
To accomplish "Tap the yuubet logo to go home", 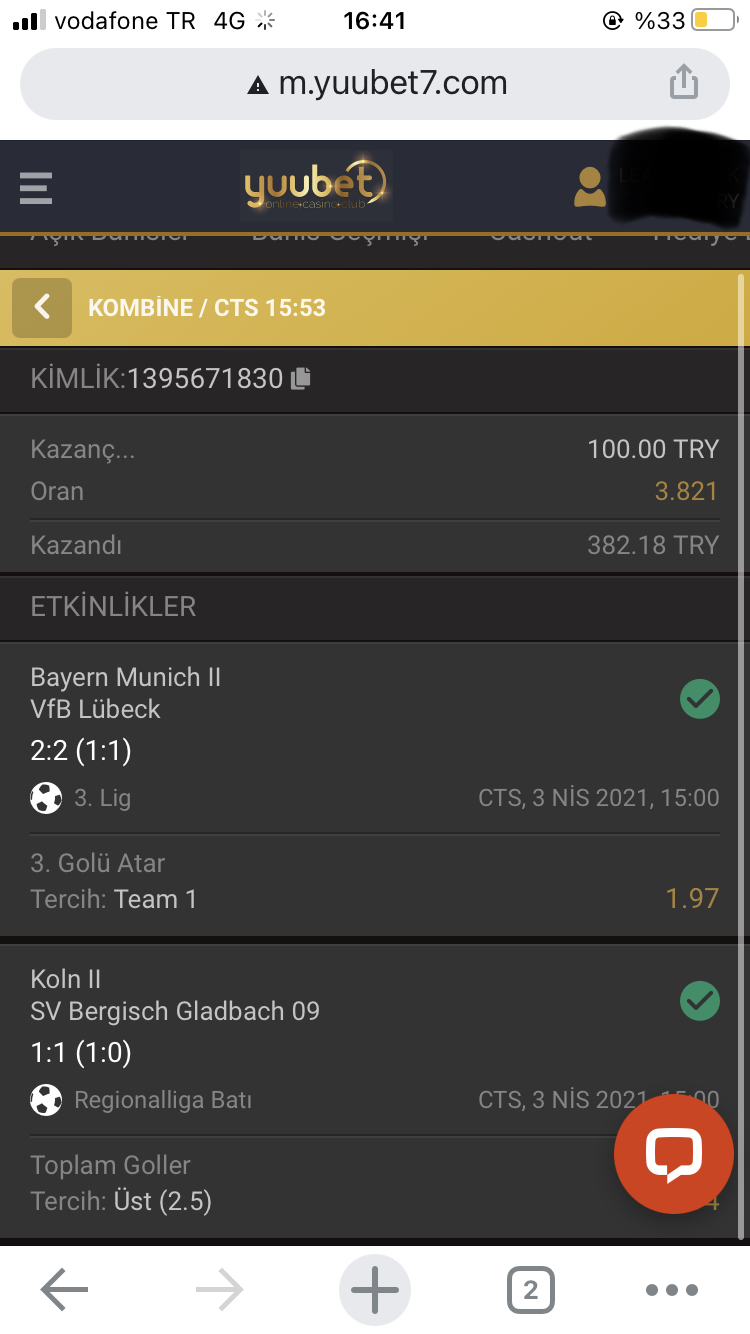I will click(315, 187).
